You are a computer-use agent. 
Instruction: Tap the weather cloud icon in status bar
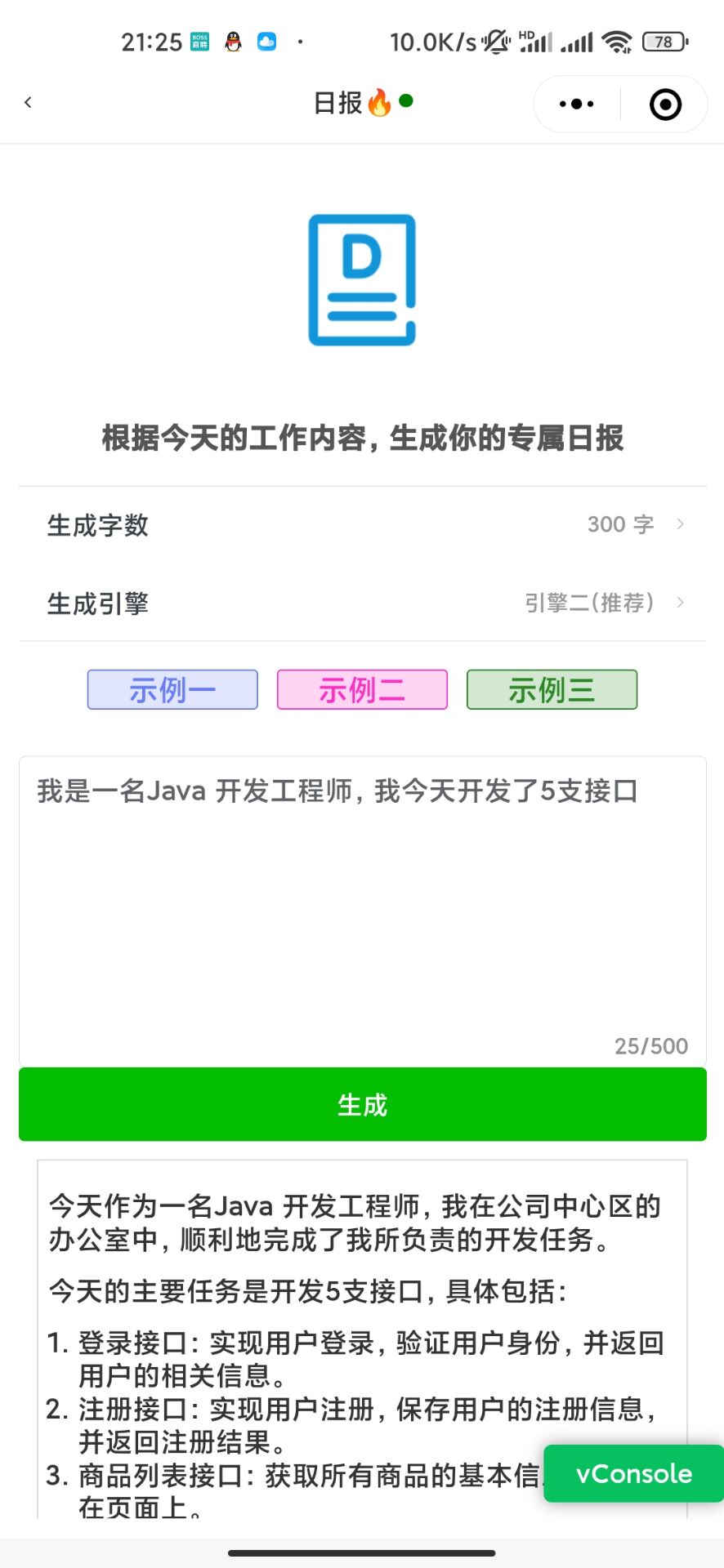point(270,41)
